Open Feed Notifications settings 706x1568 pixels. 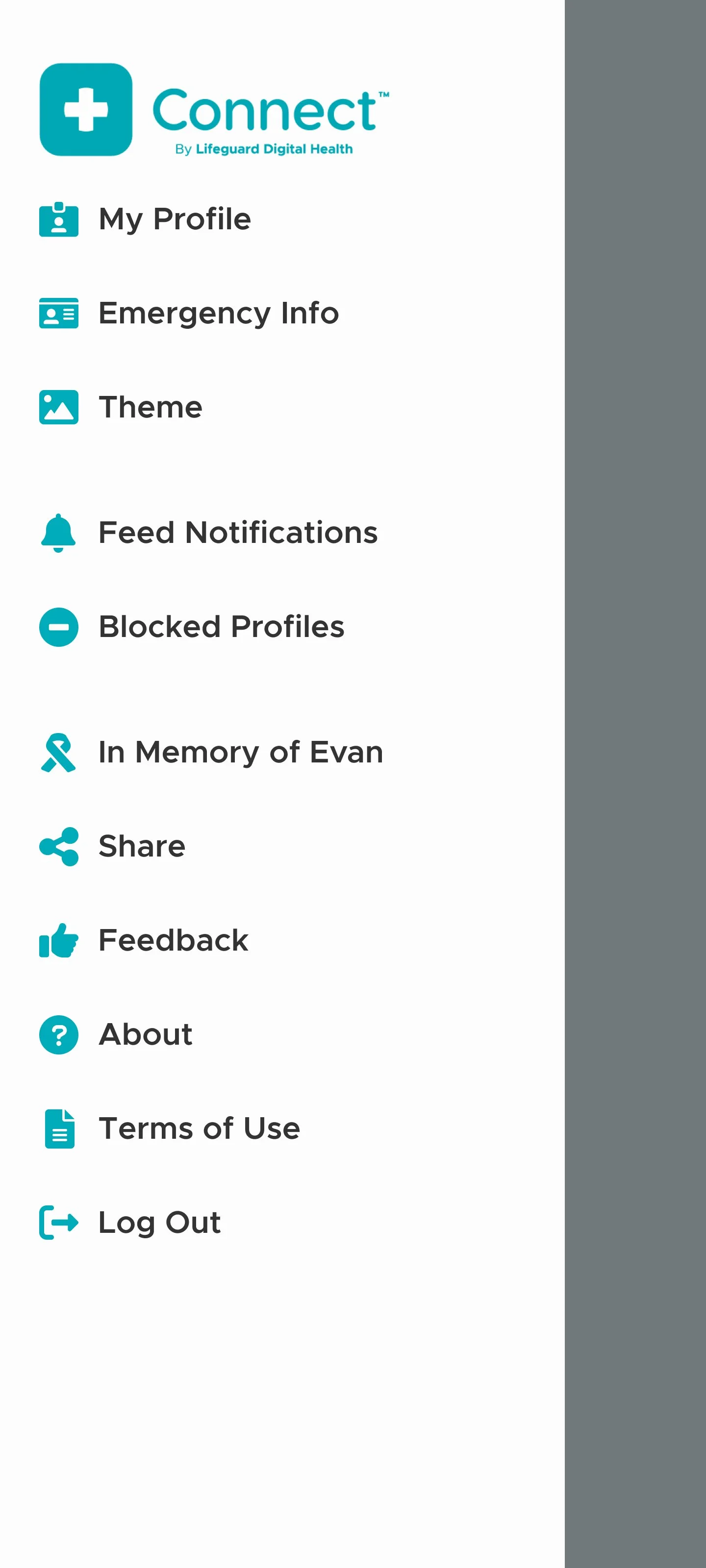coord(238,533)
